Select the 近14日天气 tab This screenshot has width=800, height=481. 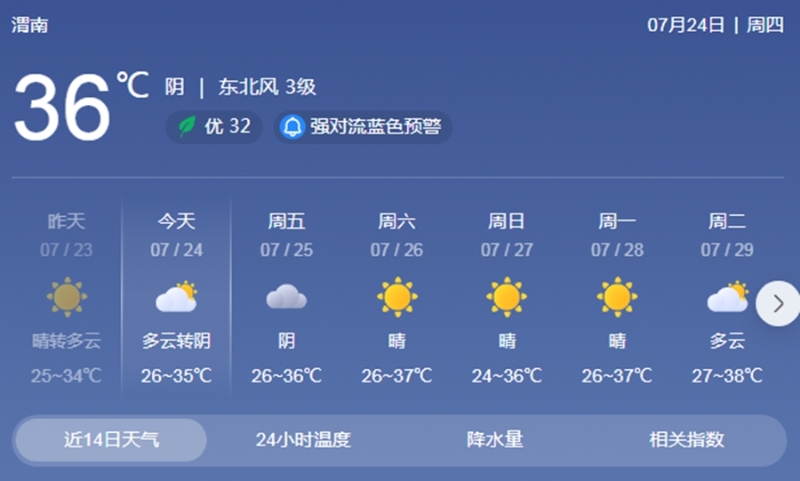(111, 440)
